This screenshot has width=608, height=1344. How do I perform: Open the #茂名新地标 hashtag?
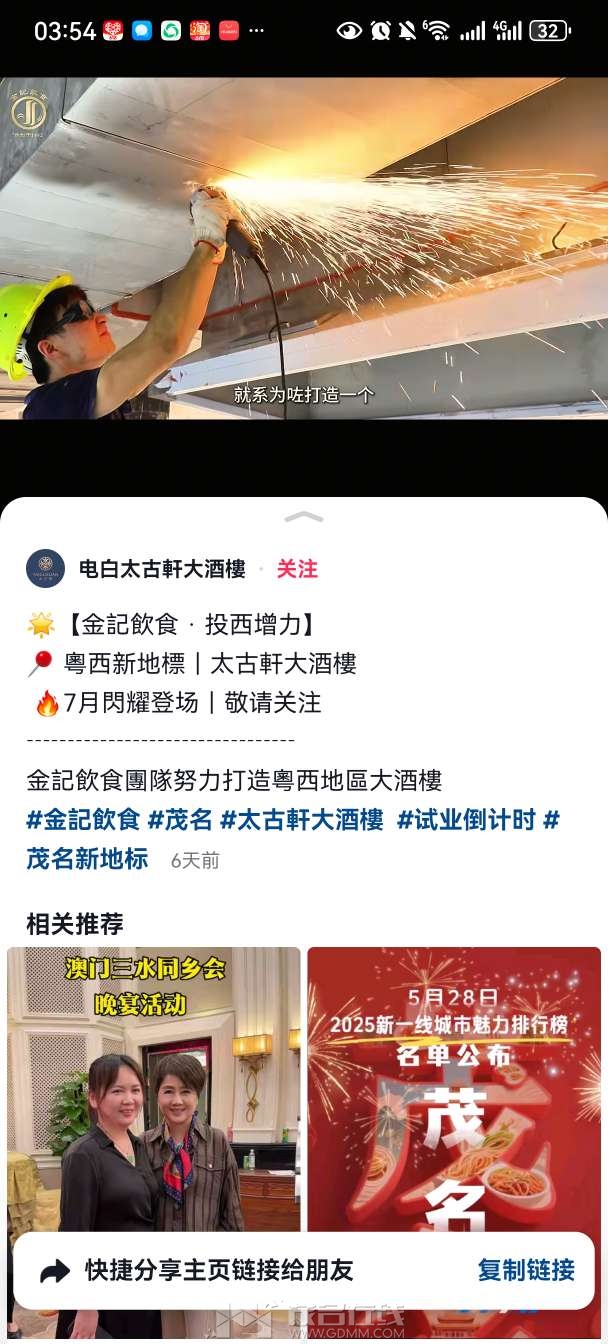(88, 858)
